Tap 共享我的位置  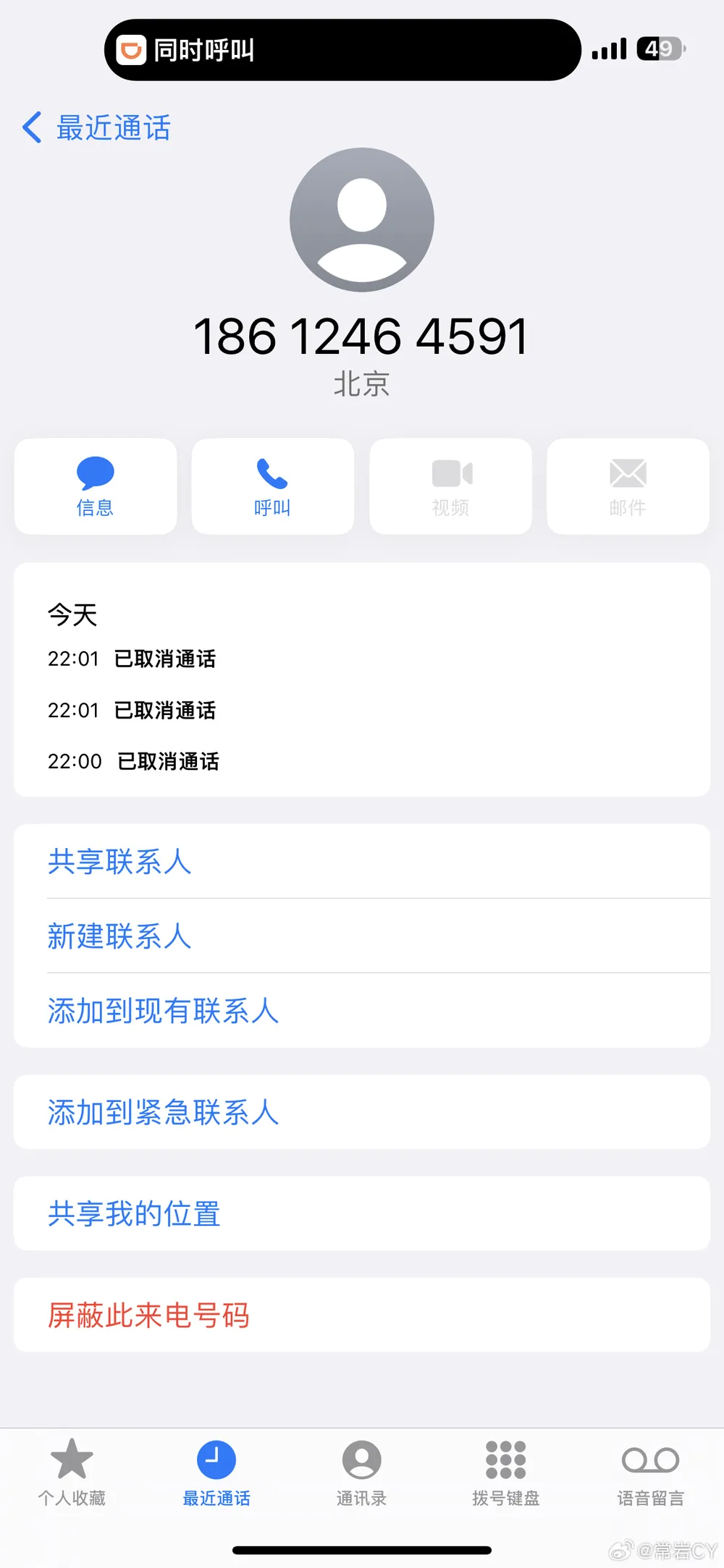pyautogui.click(x=362, y=1213)
